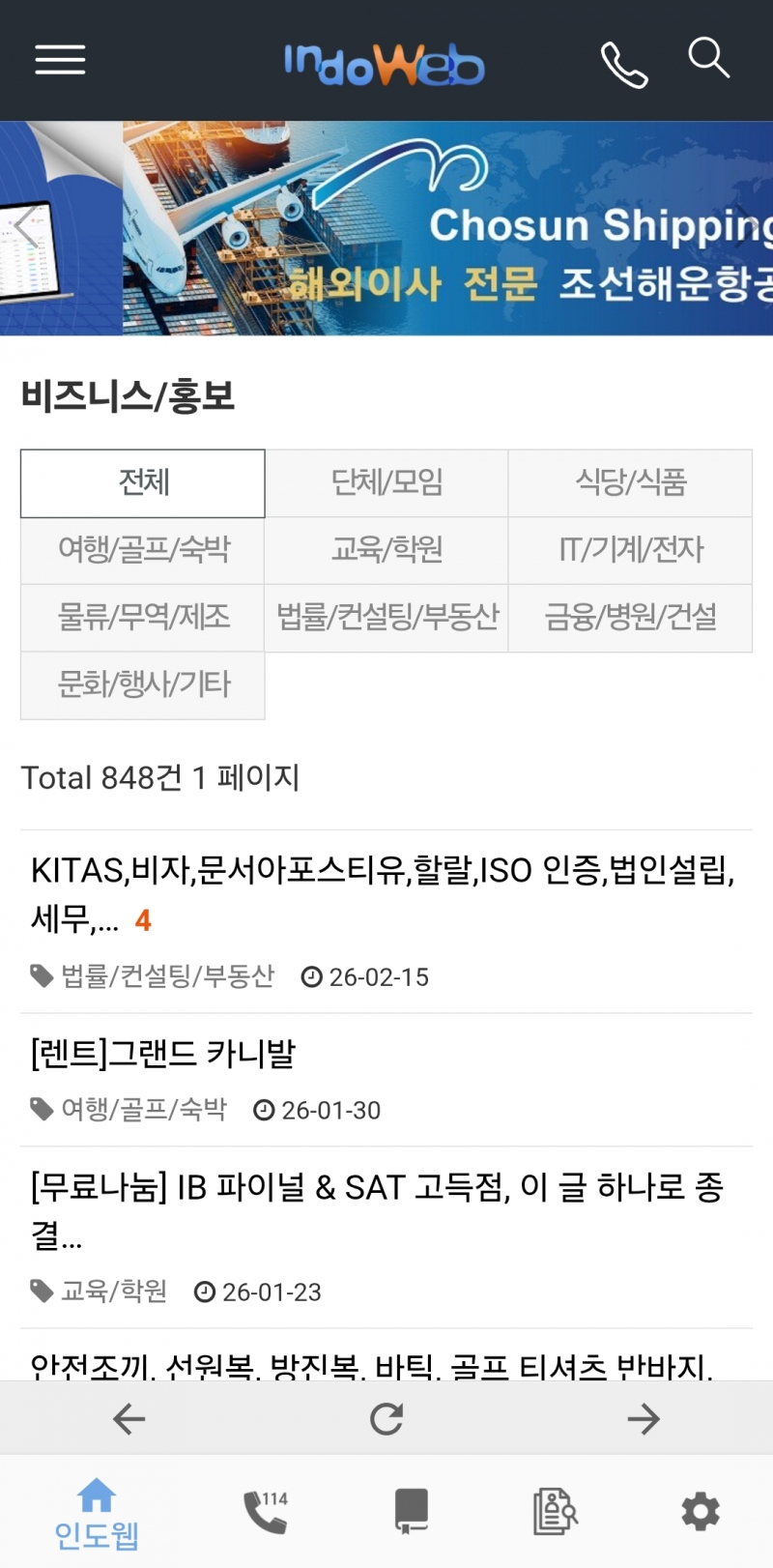Go to the 인도웹 home tab
This screenshot has width=773, height=1568.
tap(97, 1512)
